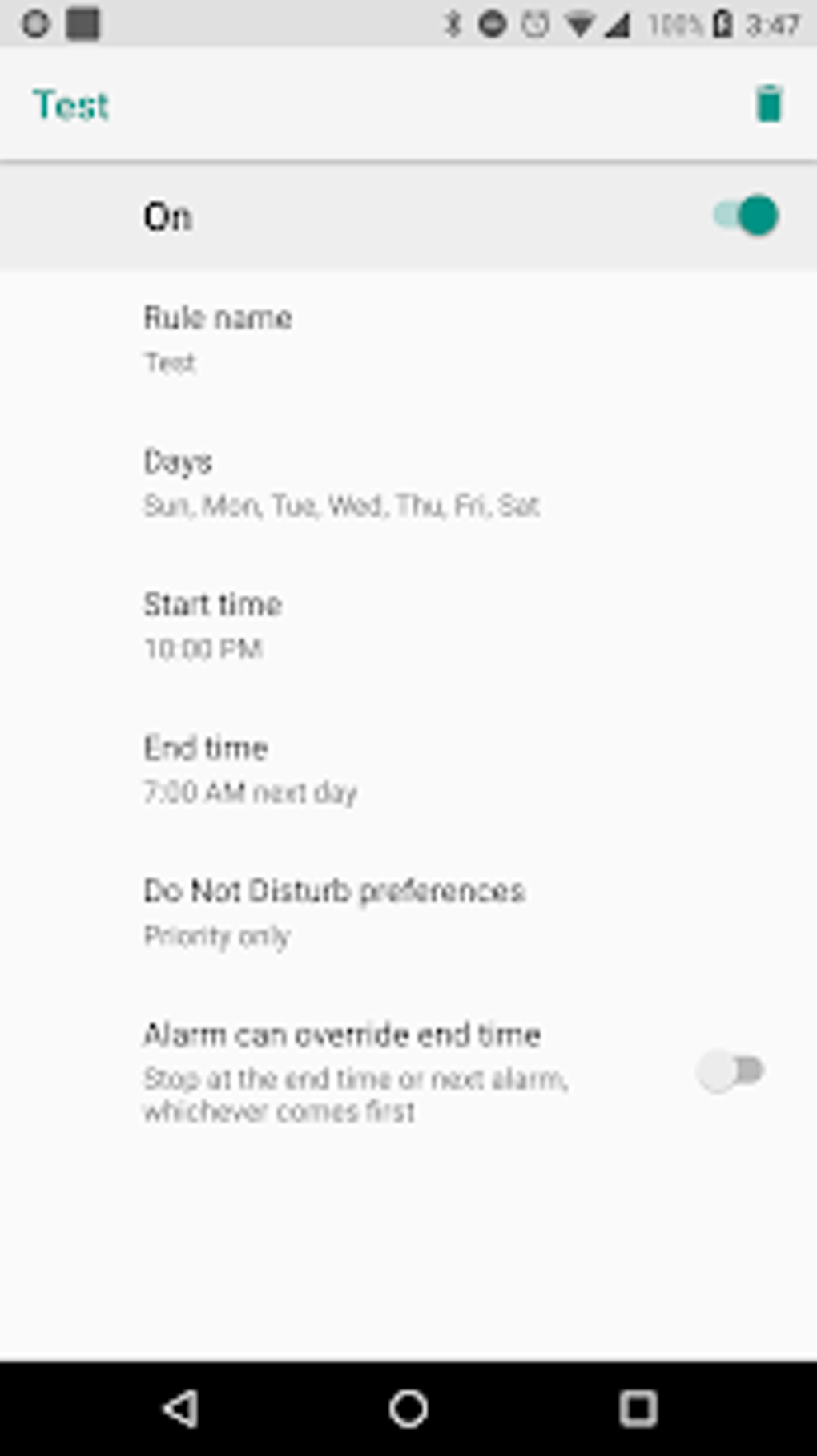Tap the clock showing 3:47
The height and width of the screenshot is (1456, 817).
[x=773, y=24]
